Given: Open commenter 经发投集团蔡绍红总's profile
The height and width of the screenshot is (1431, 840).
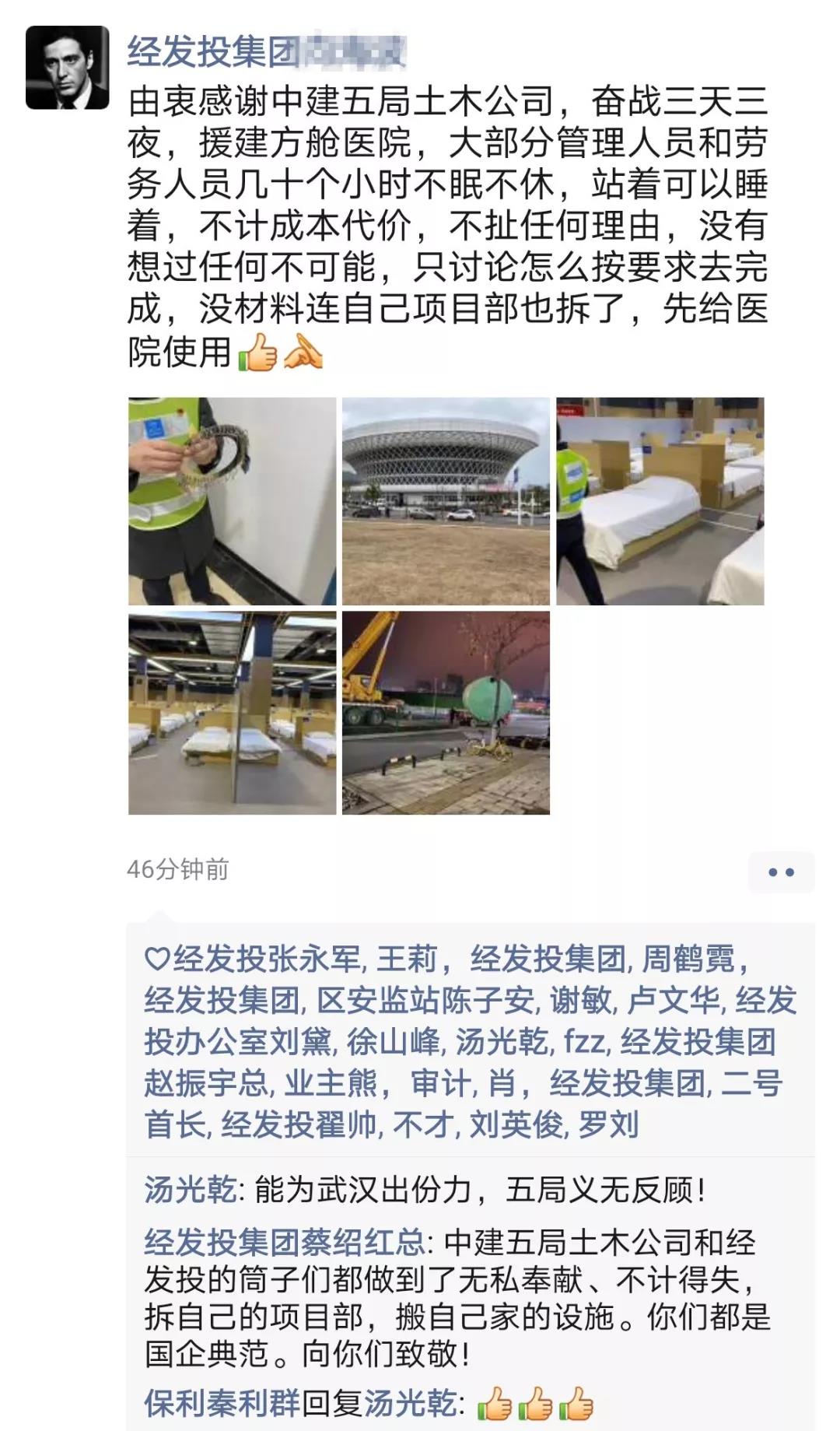Looking at the screenshot, I should coord(284,1242).
